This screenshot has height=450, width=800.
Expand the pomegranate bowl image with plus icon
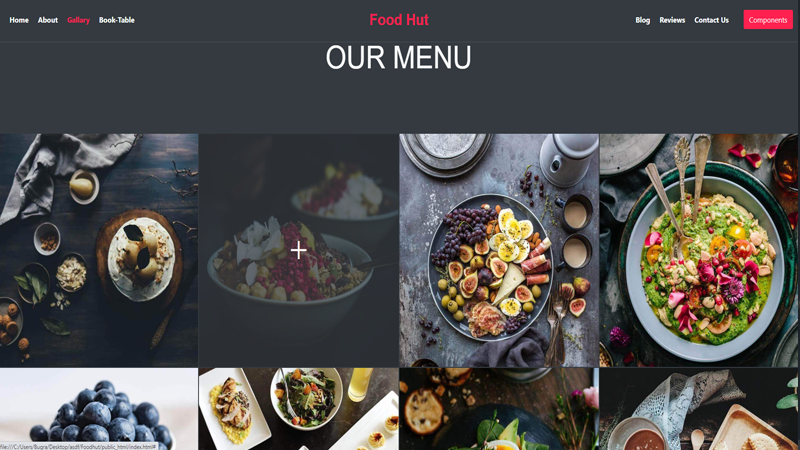298,250
